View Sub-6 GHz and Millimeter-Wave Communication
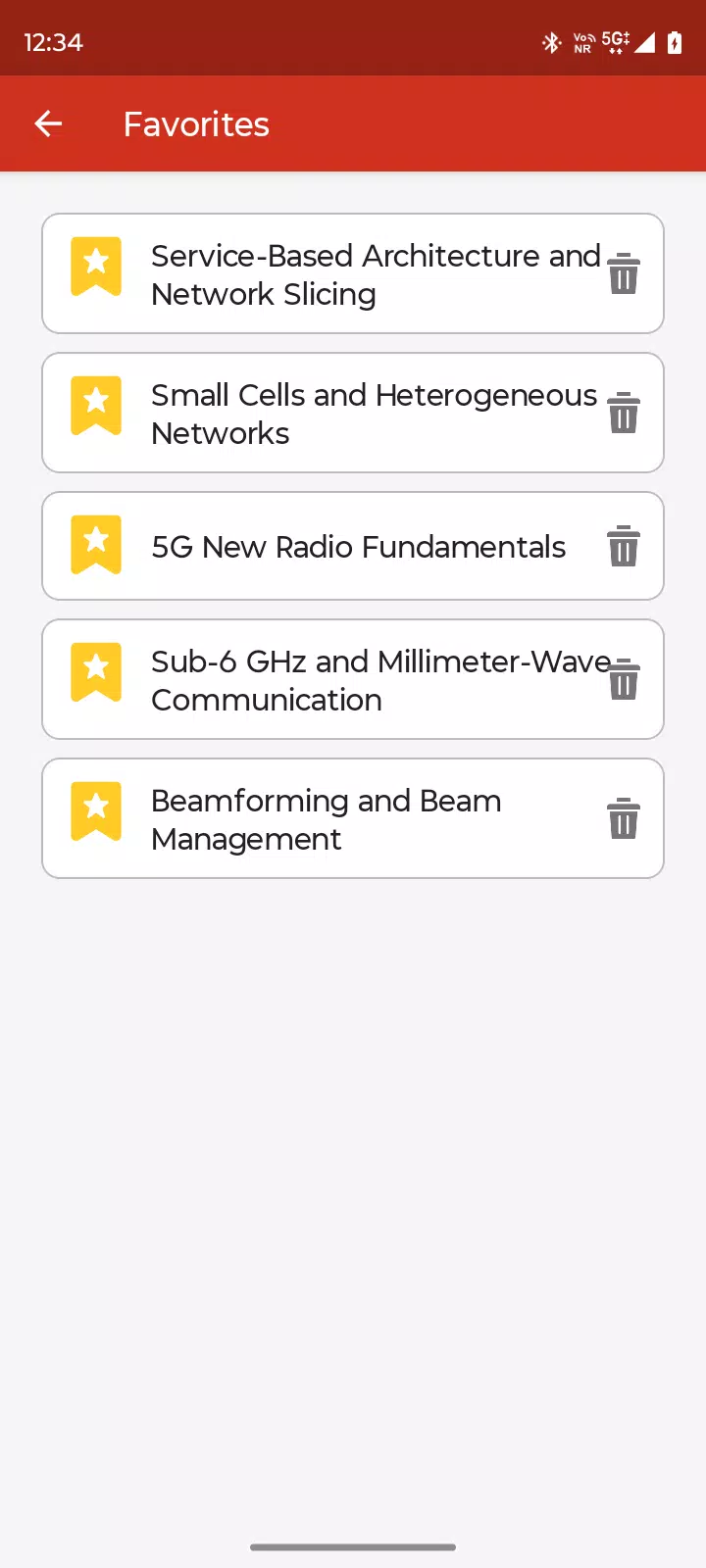This screenshot has width=706, height=1568. point(353,679)
